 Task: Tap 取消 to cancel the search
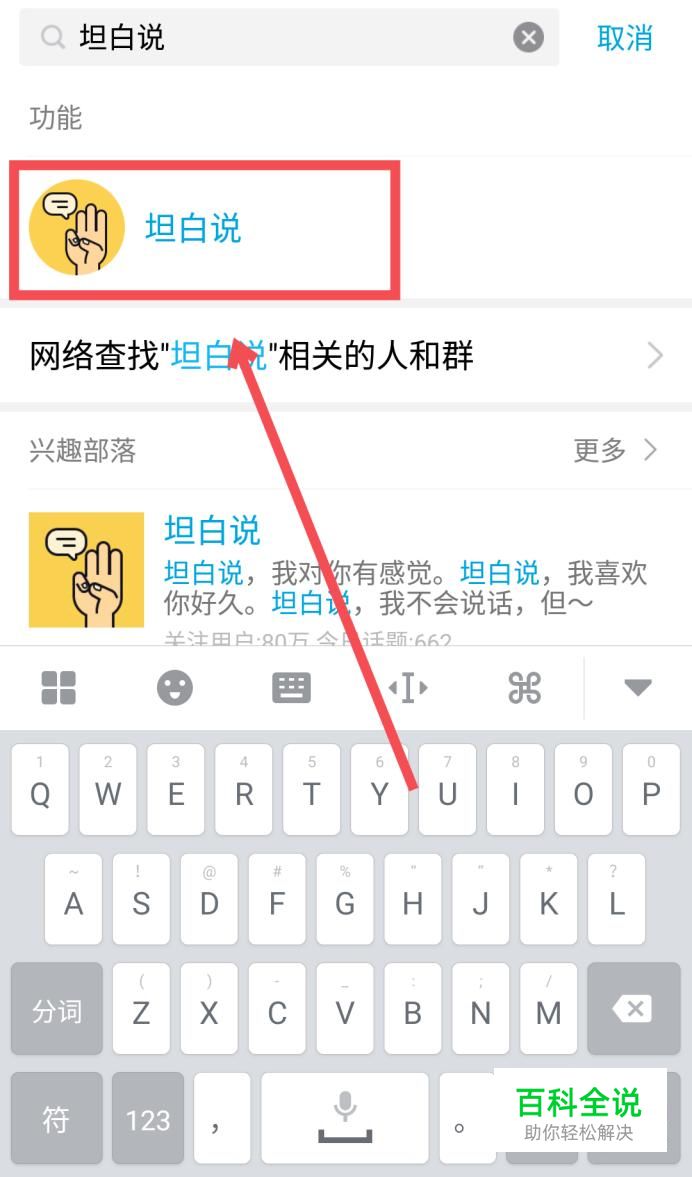click(624, 38)
